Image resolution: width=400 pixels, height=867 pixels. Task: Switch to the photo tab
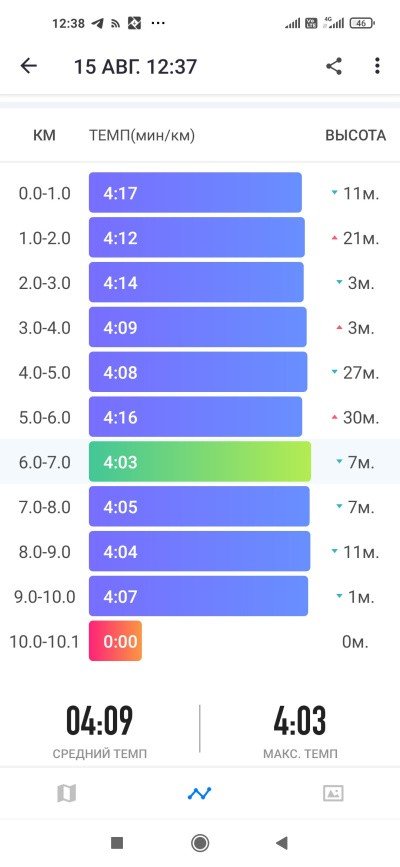pyautogui.click(x=333, y=793)
